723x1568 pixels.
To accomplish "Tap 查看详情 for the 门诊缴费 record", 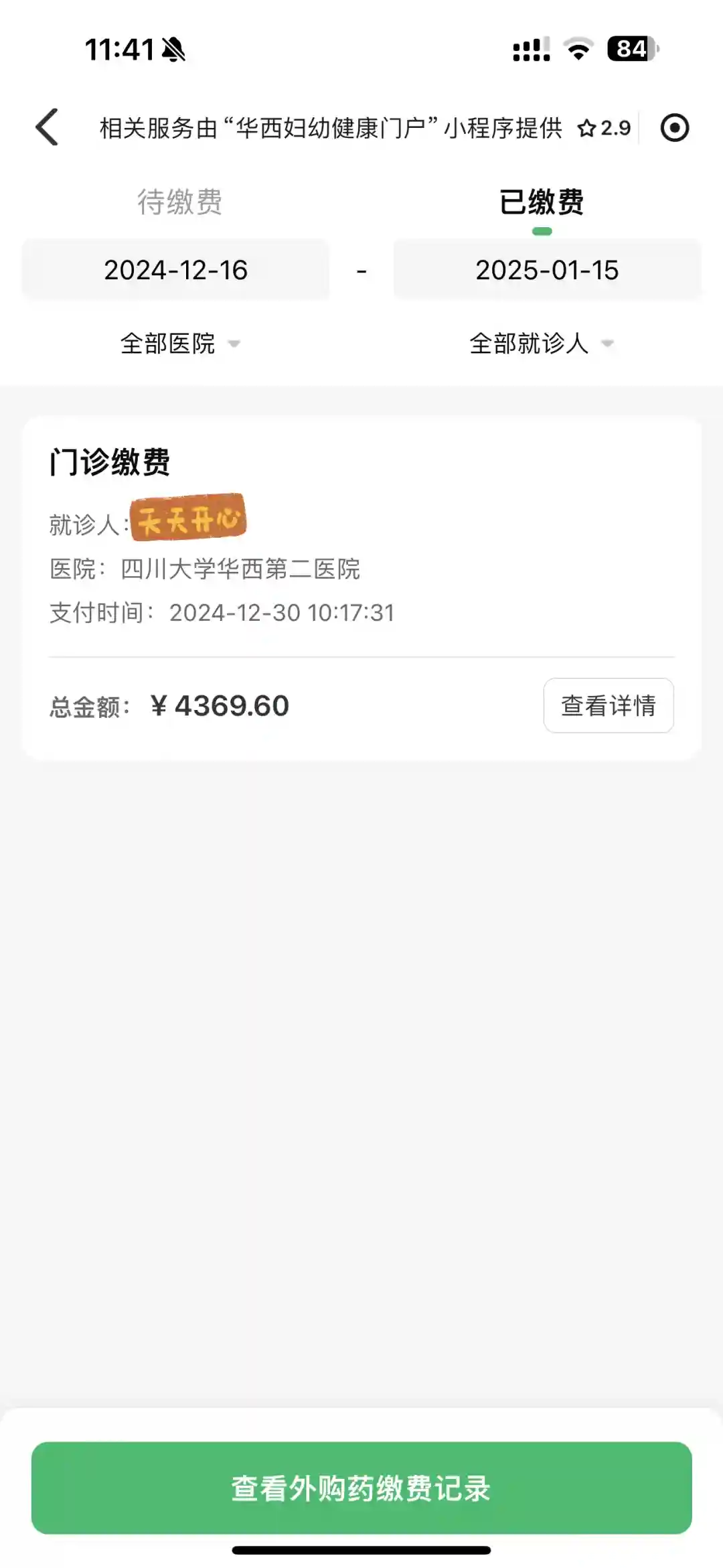I will coord(608,705).
